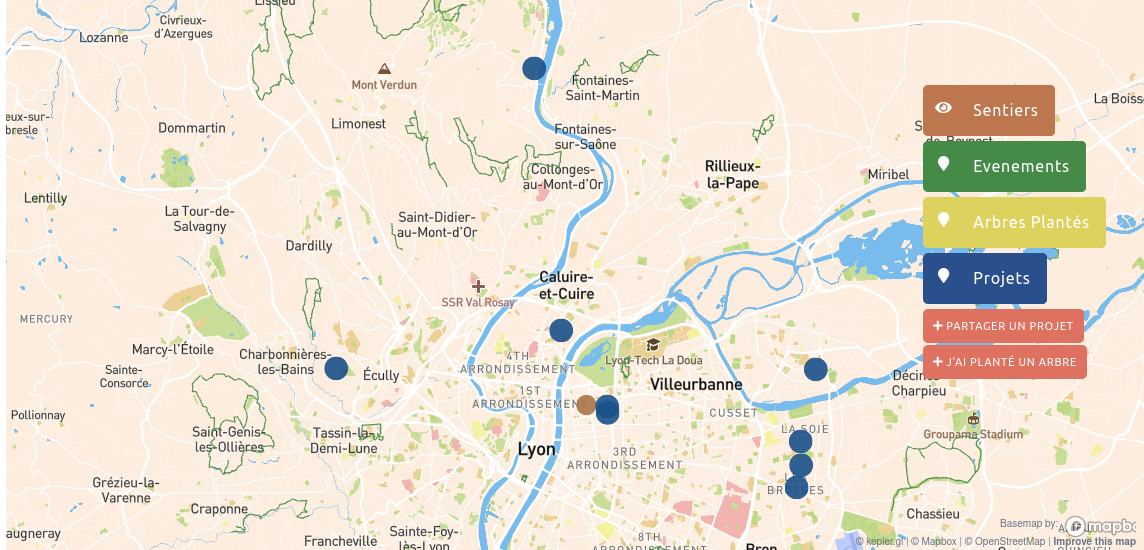Select the Projets layer button
Viewport: 1144px width, 550px height.
[x=984, y=278]
